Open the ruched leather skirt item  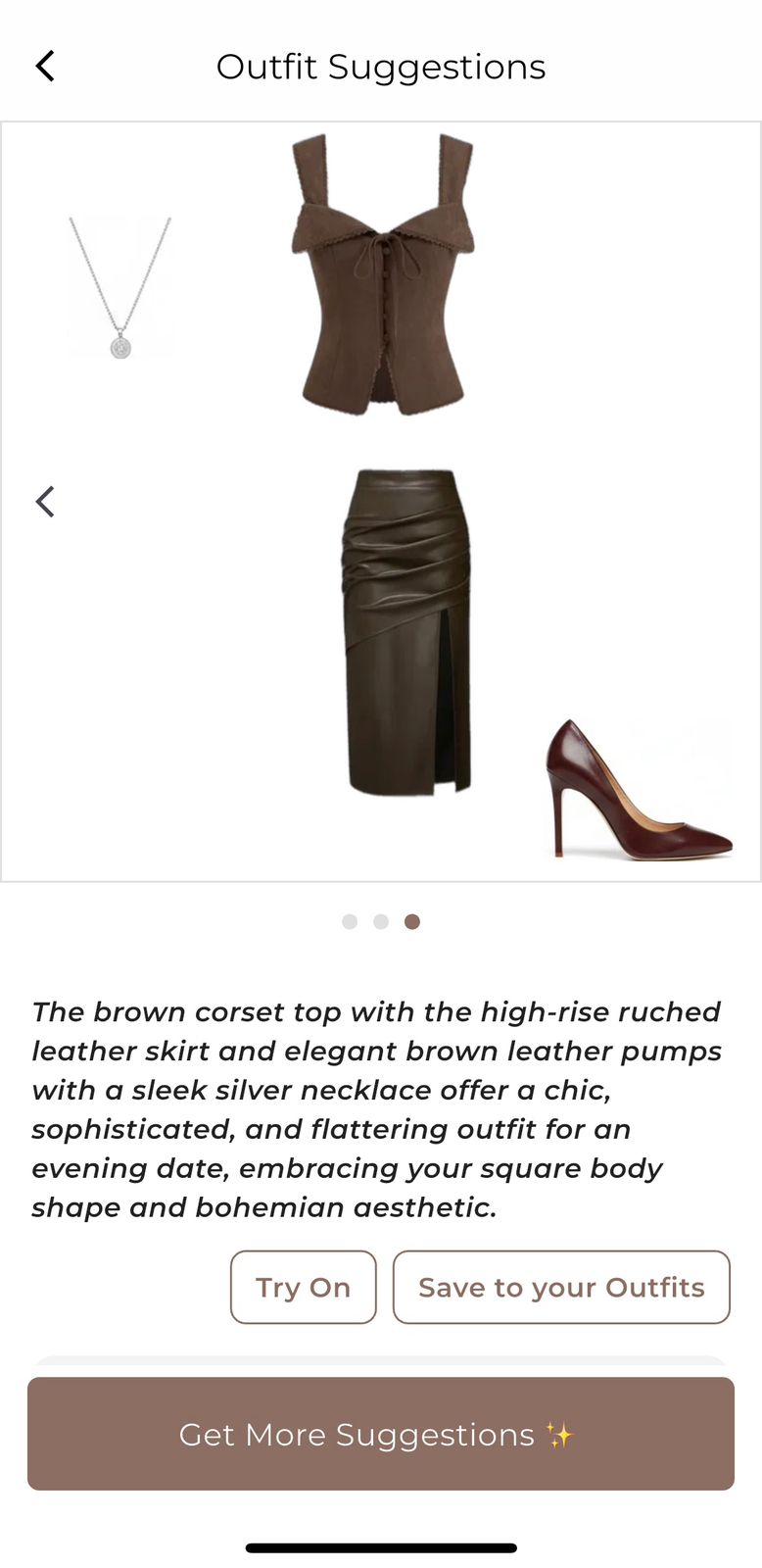tap(407, 632)
